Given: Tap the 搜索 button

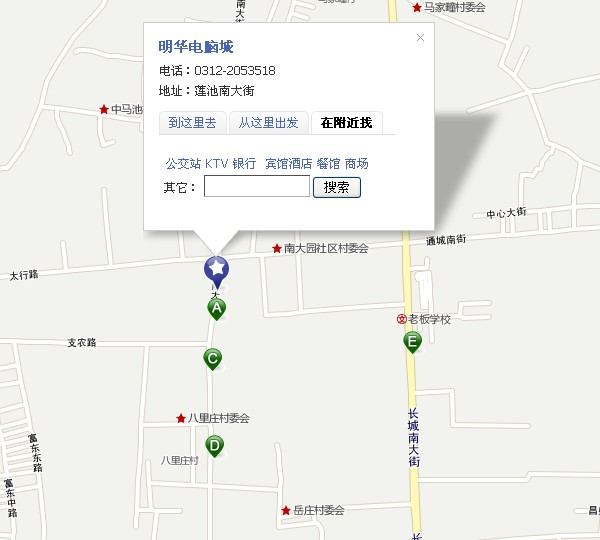Looking at the screenshot, I should (x=336, y=187).
